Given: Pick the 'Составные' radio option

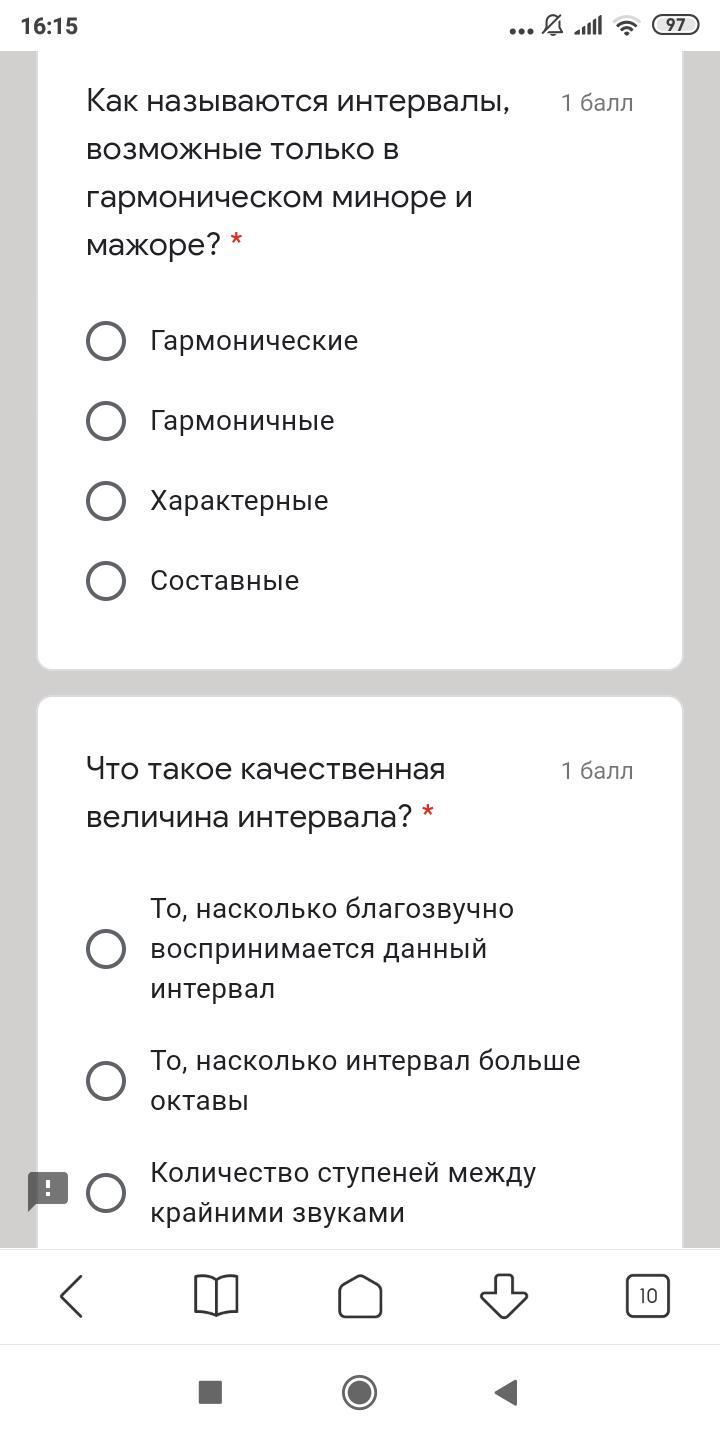Looking at the screenshot, I should tap(106, 581).
